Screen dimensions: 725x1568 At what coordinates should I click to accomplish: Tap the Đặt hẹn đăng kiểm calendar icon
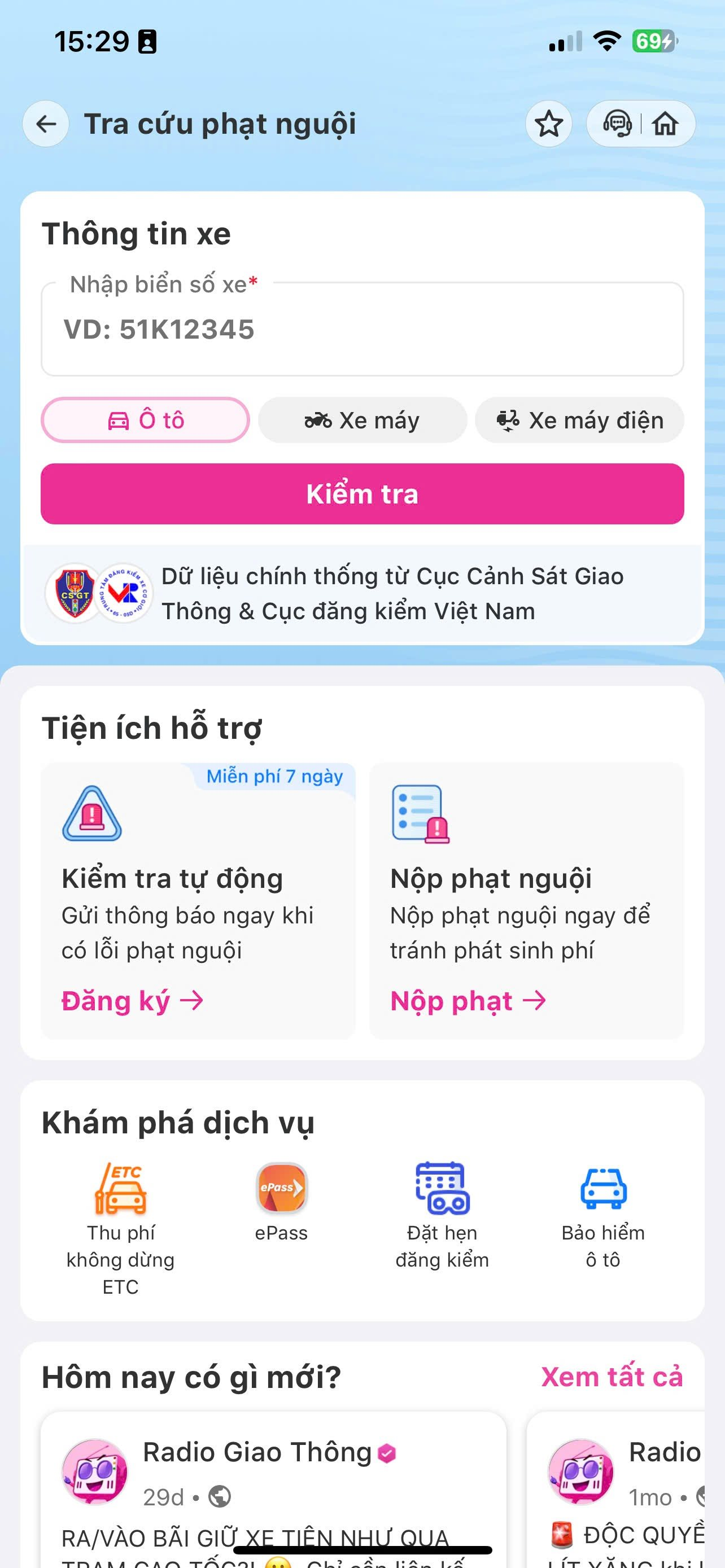pos(442,1187)
